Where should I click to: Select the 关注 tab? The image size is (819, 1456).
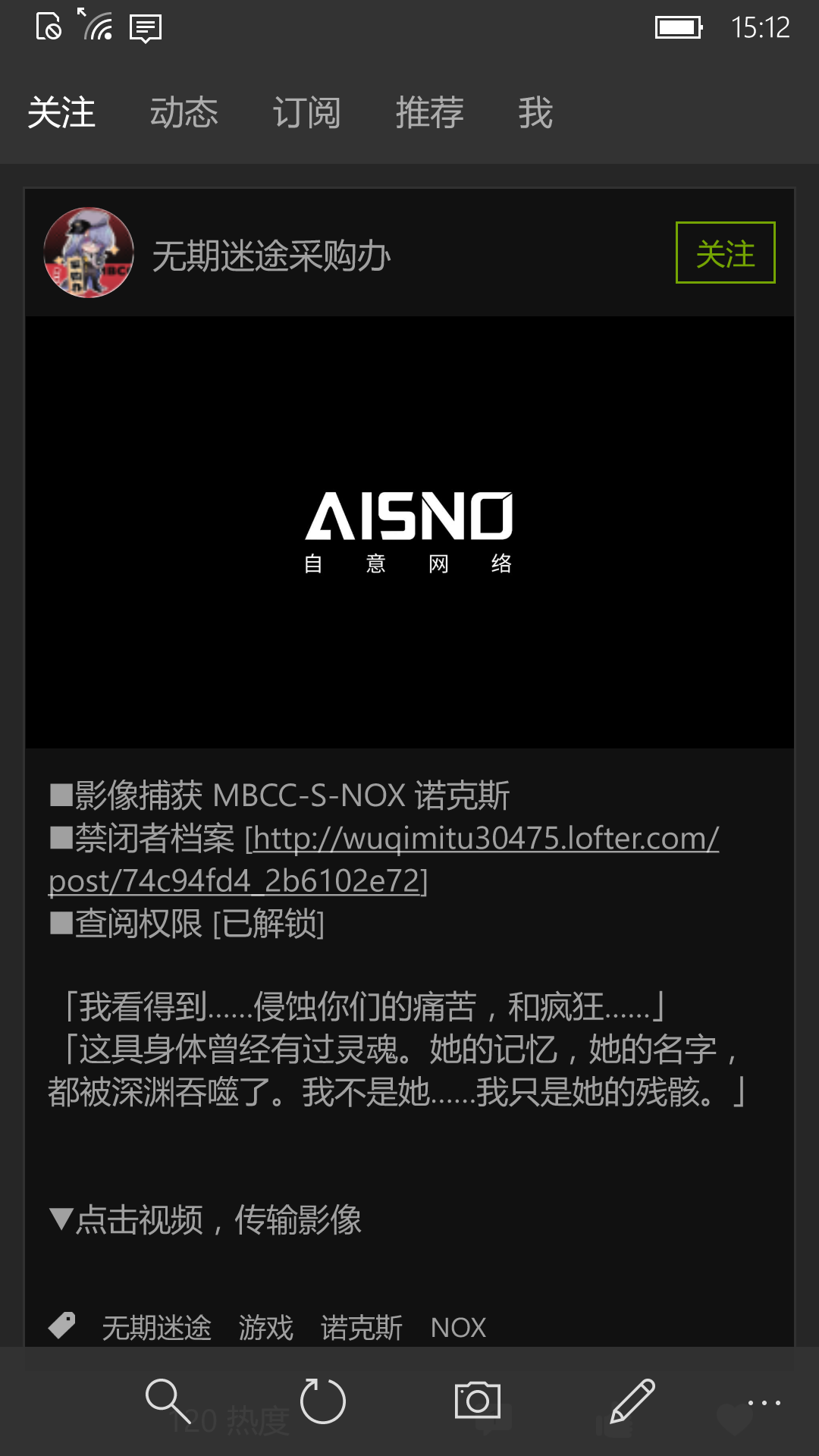pos(61,113)
